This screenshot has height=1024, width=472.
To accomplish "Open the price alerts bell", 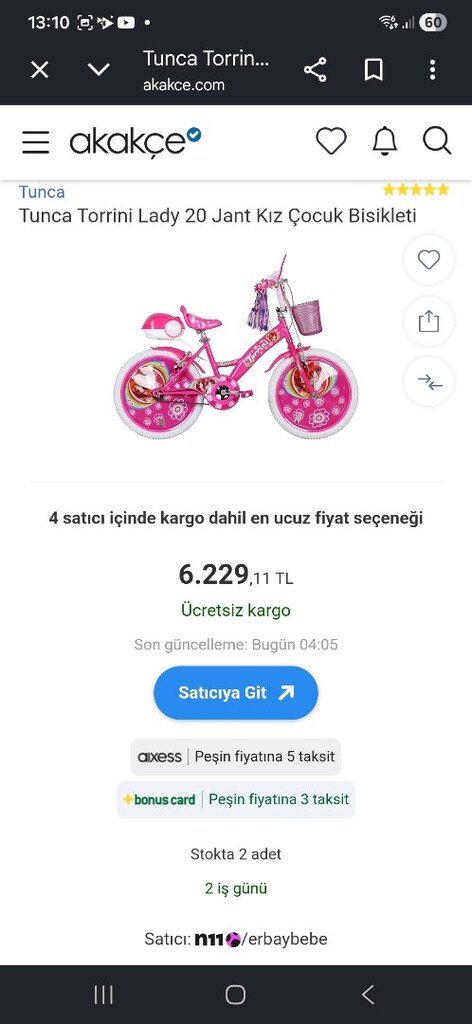I will pyautogui.click(x=385, y=141).
